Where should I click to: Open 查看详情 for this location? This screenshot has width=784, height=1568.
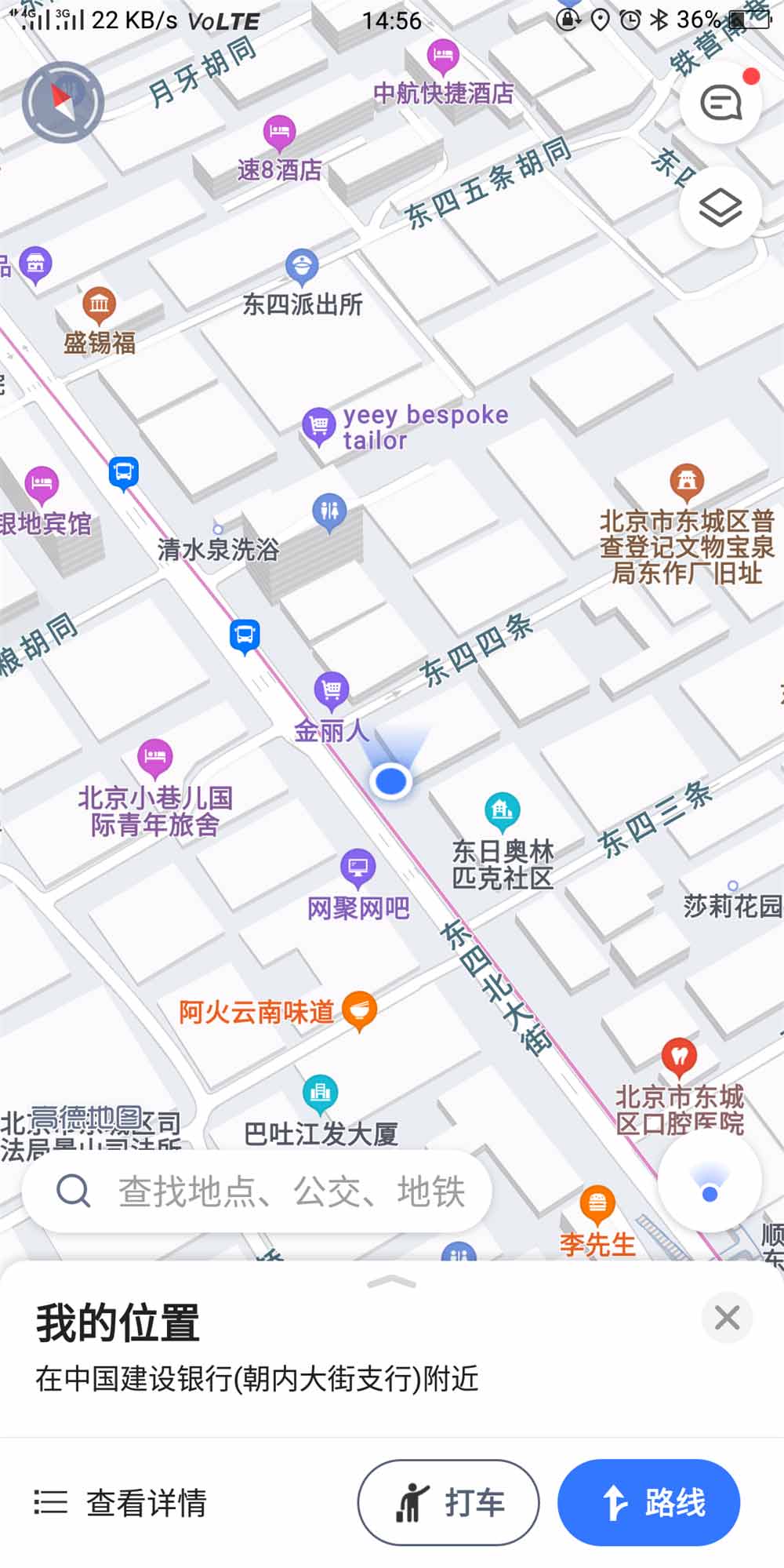click(122, 1503)
